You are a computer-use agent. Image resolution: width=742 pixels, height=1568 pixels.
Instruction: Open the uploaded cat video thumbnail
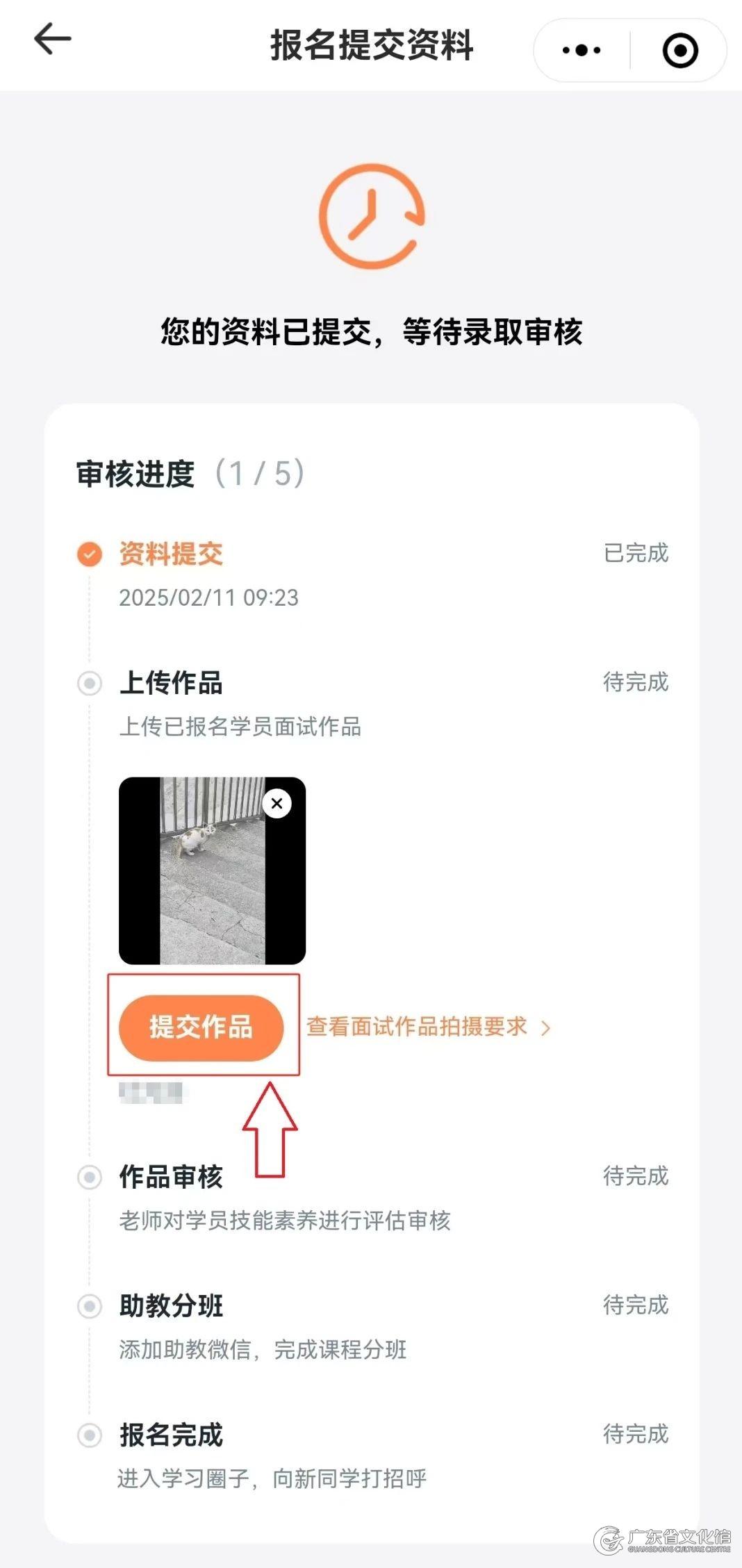(212, 870)
